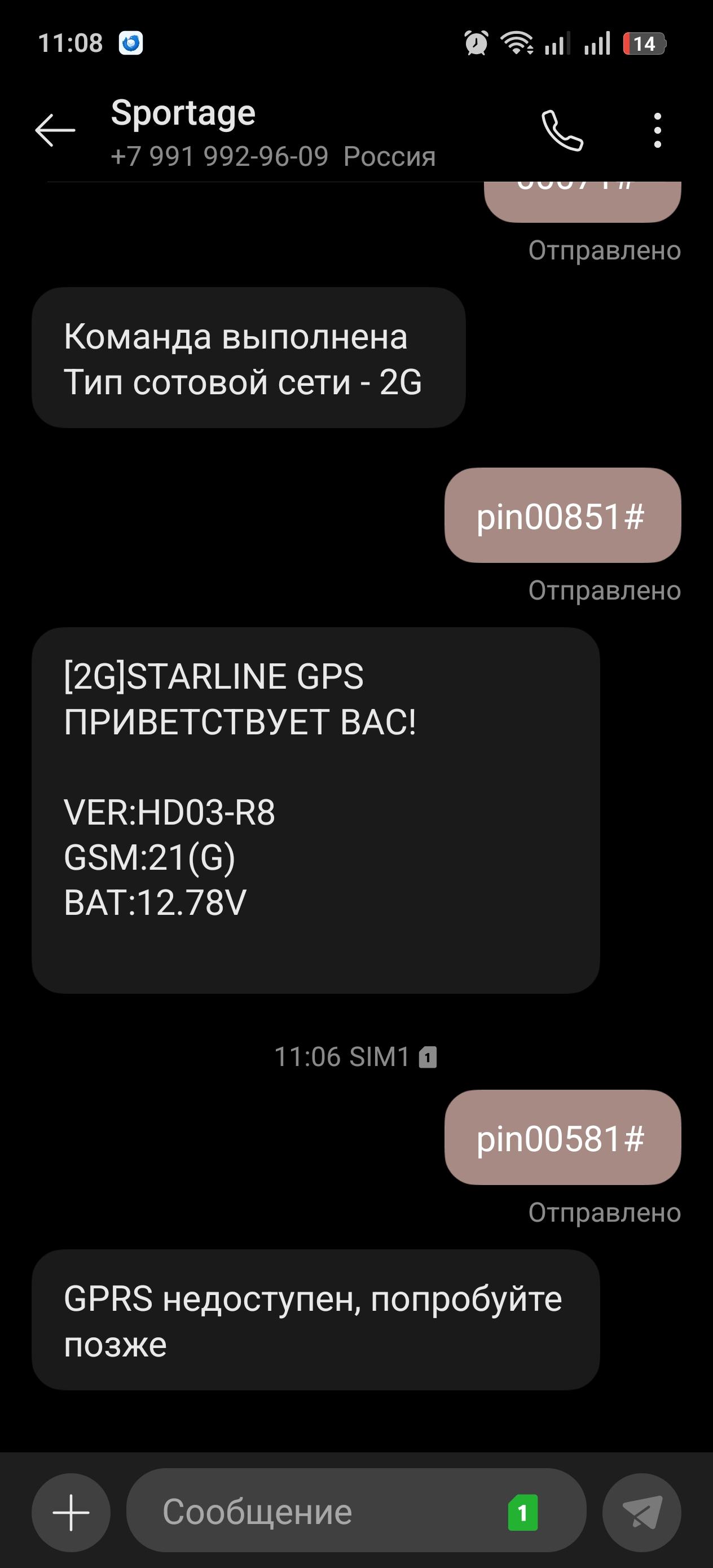713x1568 pixels.
Task: Focus the Сообщение text field
Action: click(316, 1512)
